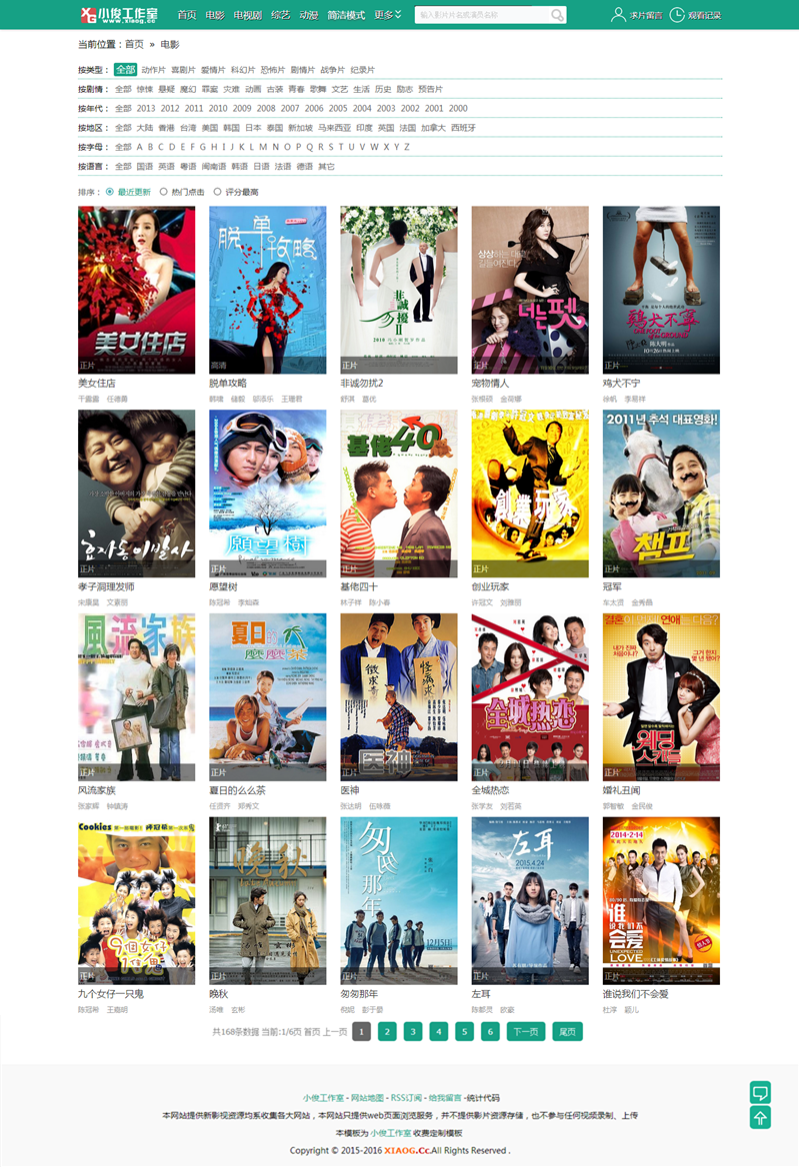The width and height of the screenshot is (799, 1167).
Task: Open the movie 美女住店
Action: pyautogui.click(x=136, y=289)
